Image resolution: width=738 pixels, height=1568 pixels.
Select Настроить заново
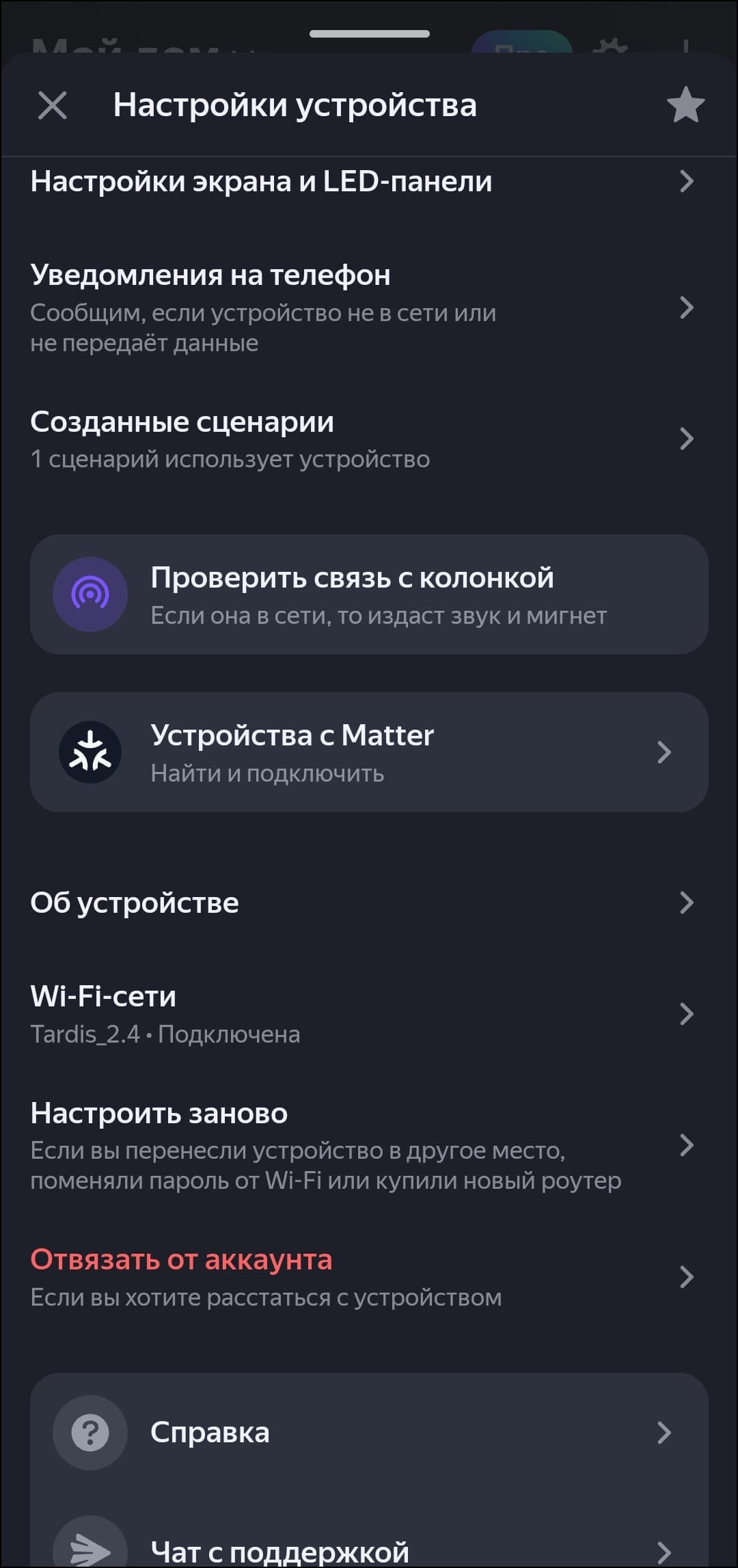(362, 1145)
